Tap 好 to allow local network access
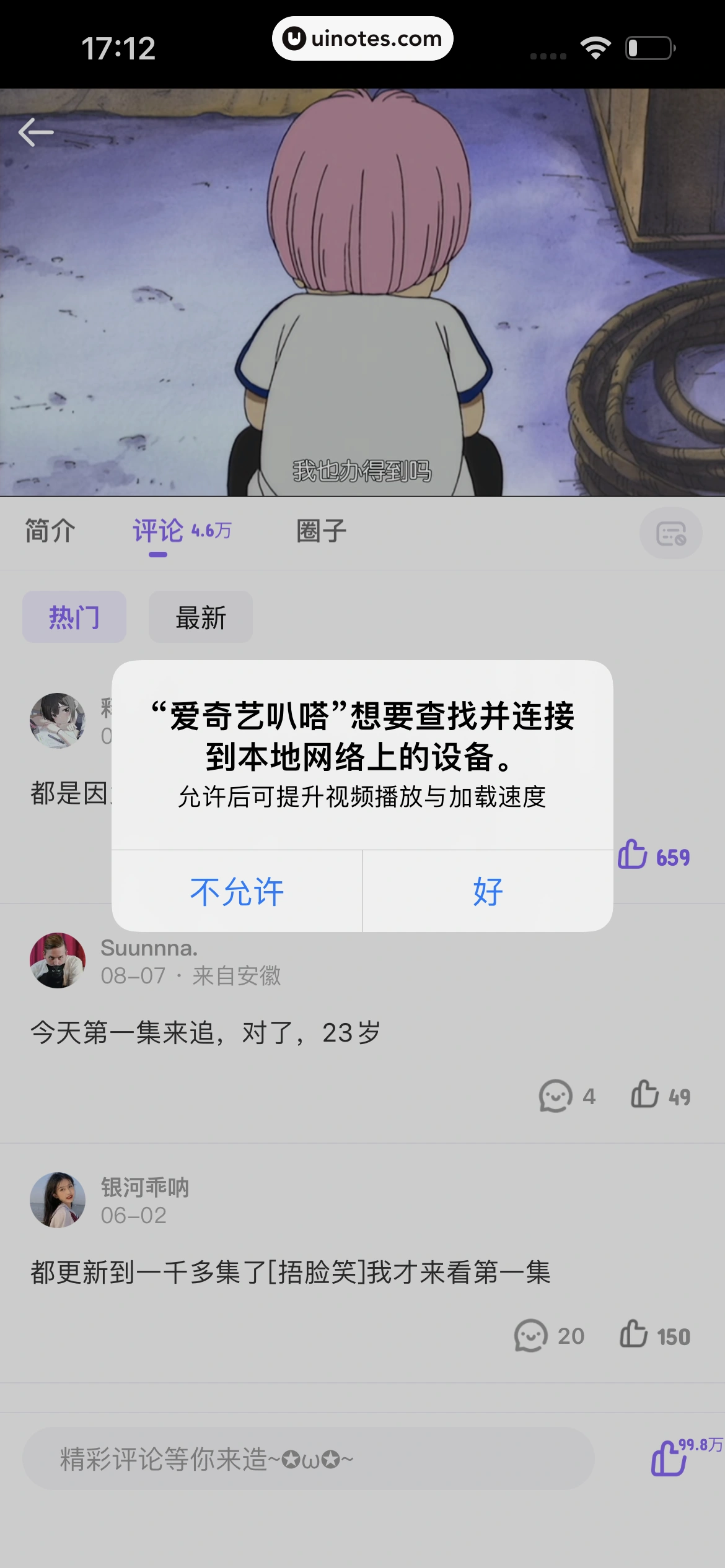725x1568 pixels. coord(488,892)
